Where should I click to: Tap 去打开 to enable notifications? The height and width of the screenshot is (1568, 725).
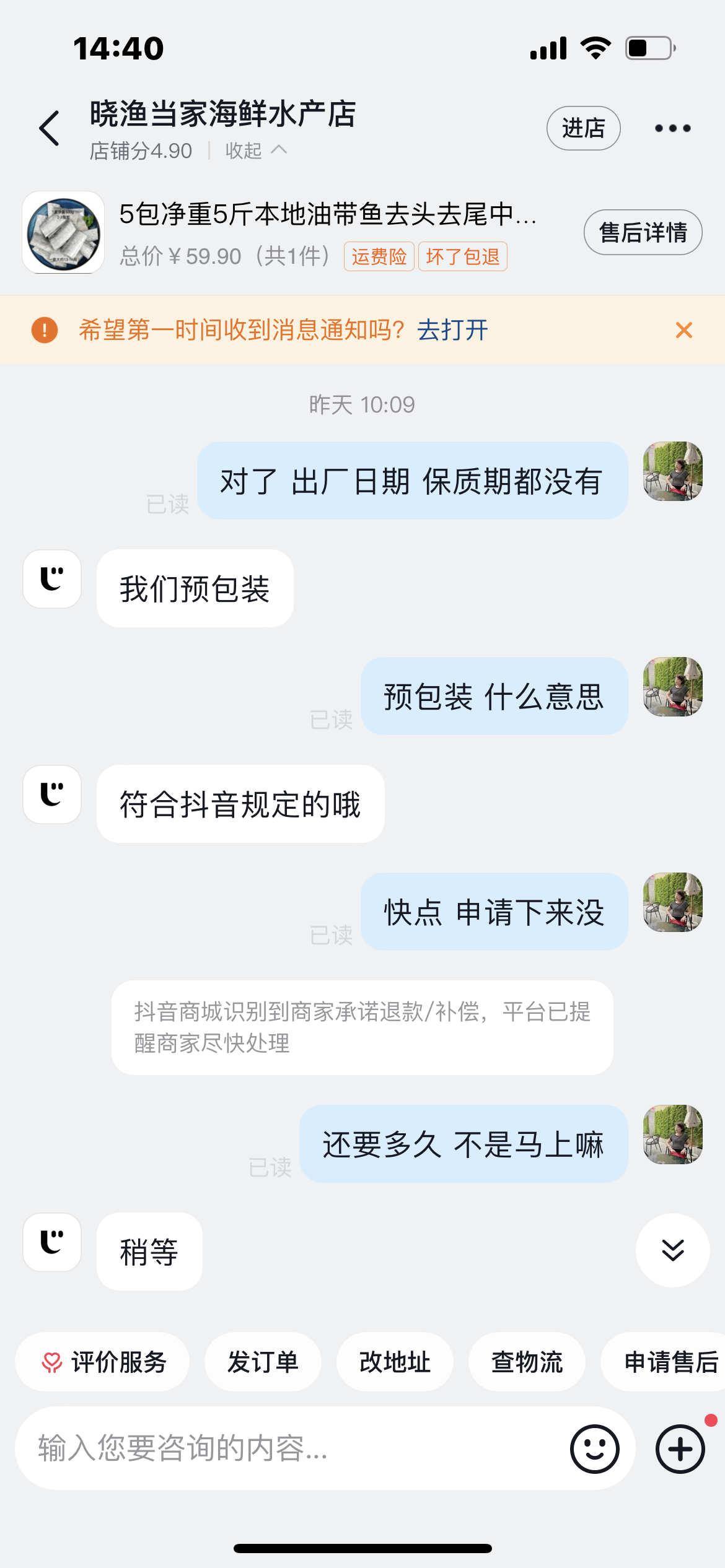452,330
